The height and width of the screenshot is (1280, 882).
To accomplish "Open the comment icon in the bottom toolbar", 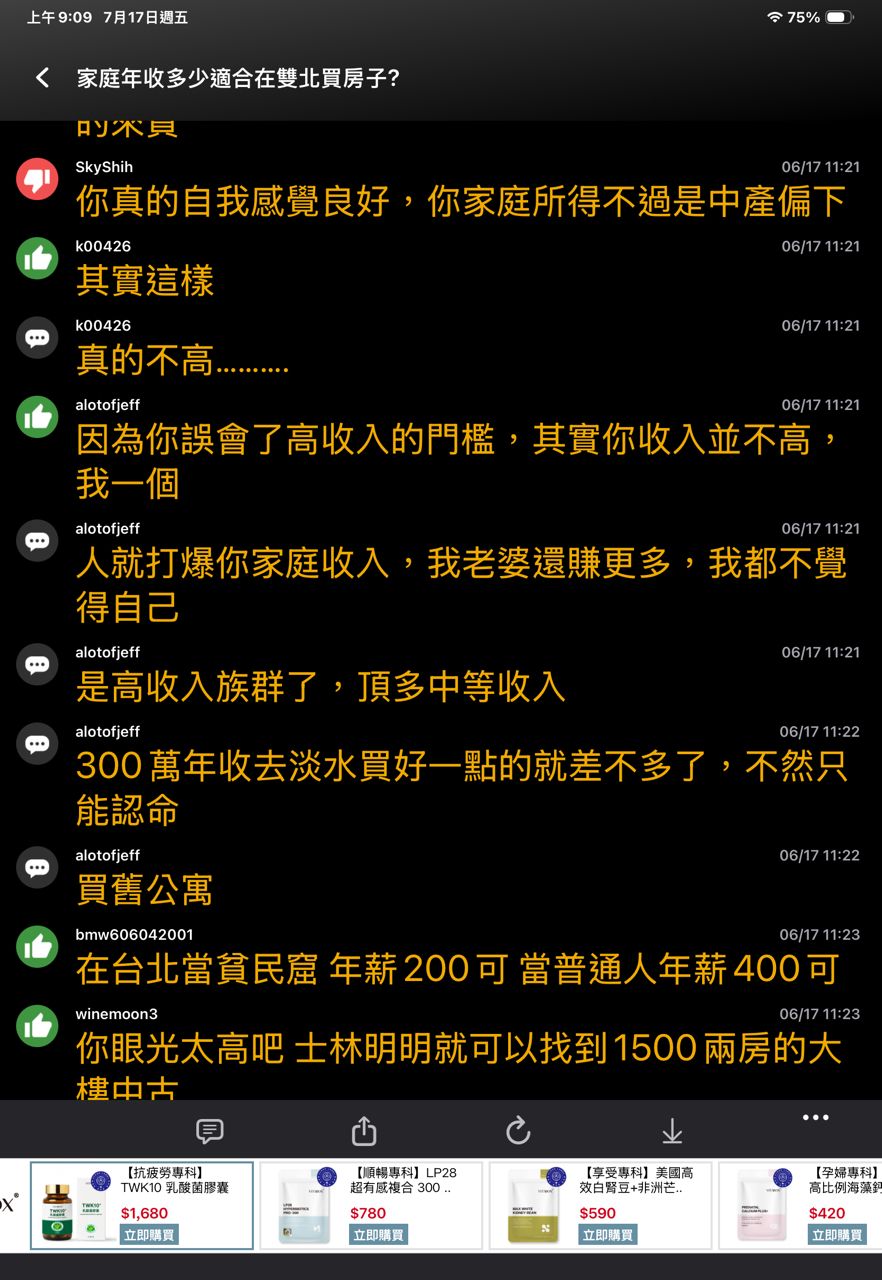I will tap(210, 1131).
